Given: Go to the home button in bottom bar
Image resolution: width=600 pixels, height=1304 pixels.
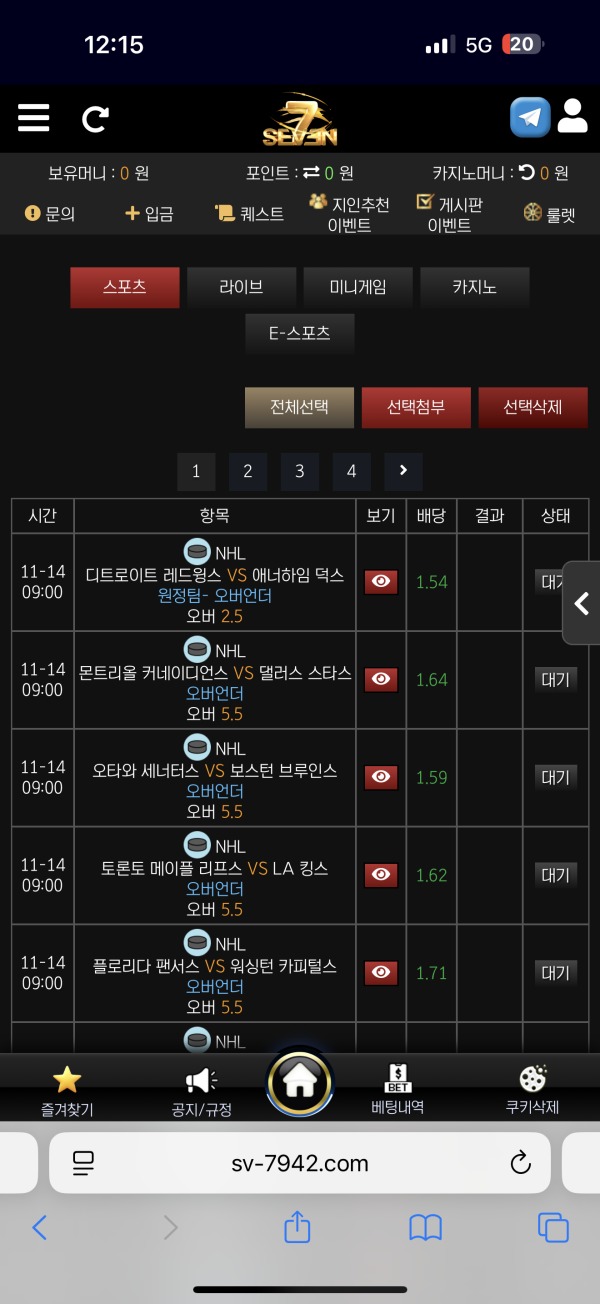Looking at the screenshot, I should tap(300, 1081).
